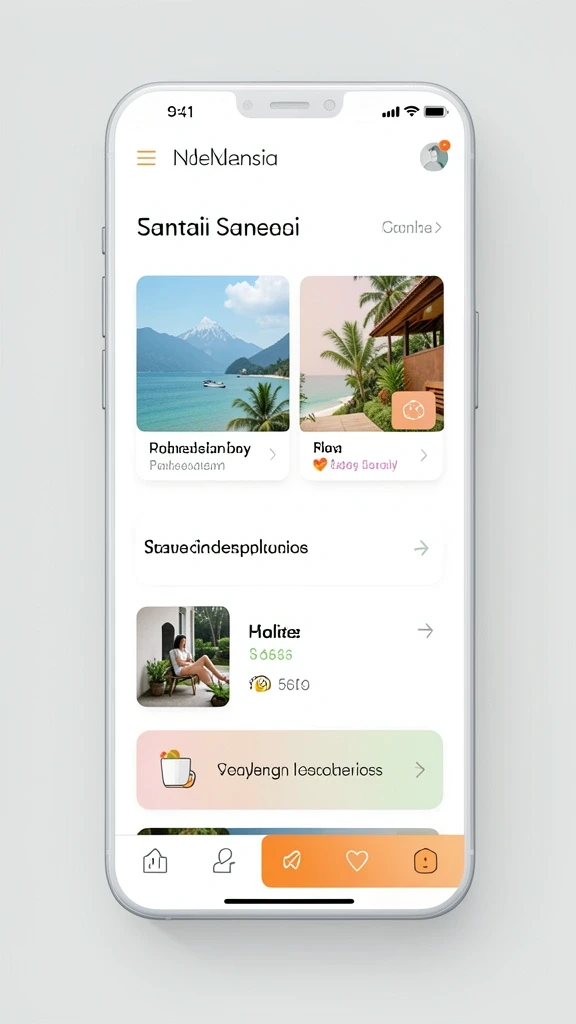Tap the see-all link beside Santaii Saneooi

pyautogui.click(x=411, y=227)
